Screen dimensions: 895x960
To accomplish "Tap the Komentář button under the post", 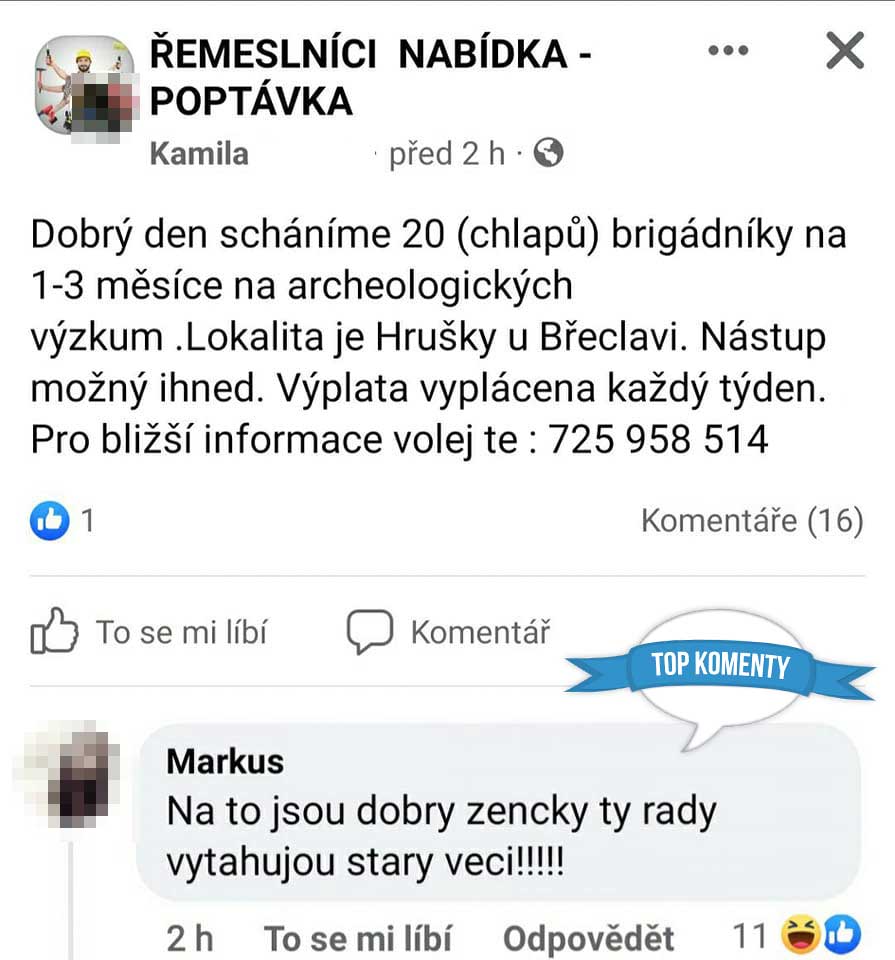I will point(448,632).
